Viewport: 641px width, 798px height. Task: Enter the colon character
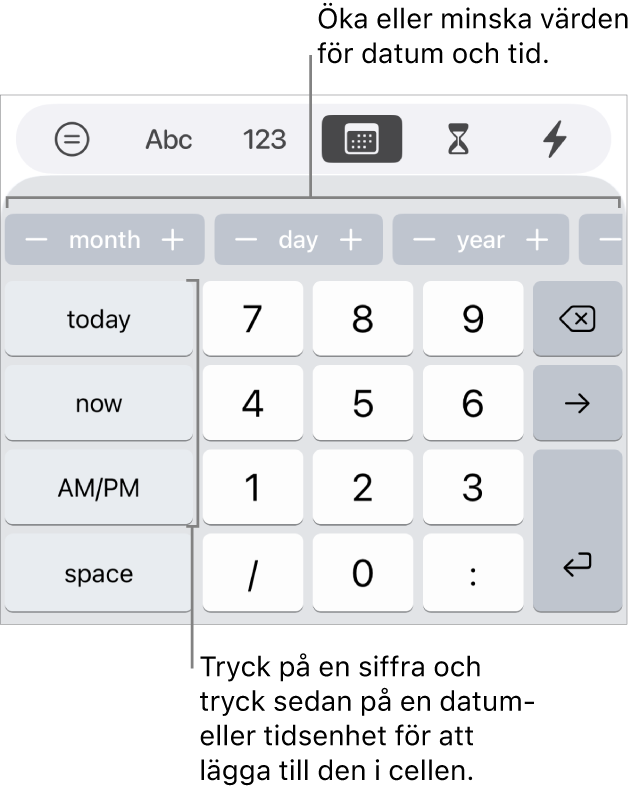tap(472, 573)
